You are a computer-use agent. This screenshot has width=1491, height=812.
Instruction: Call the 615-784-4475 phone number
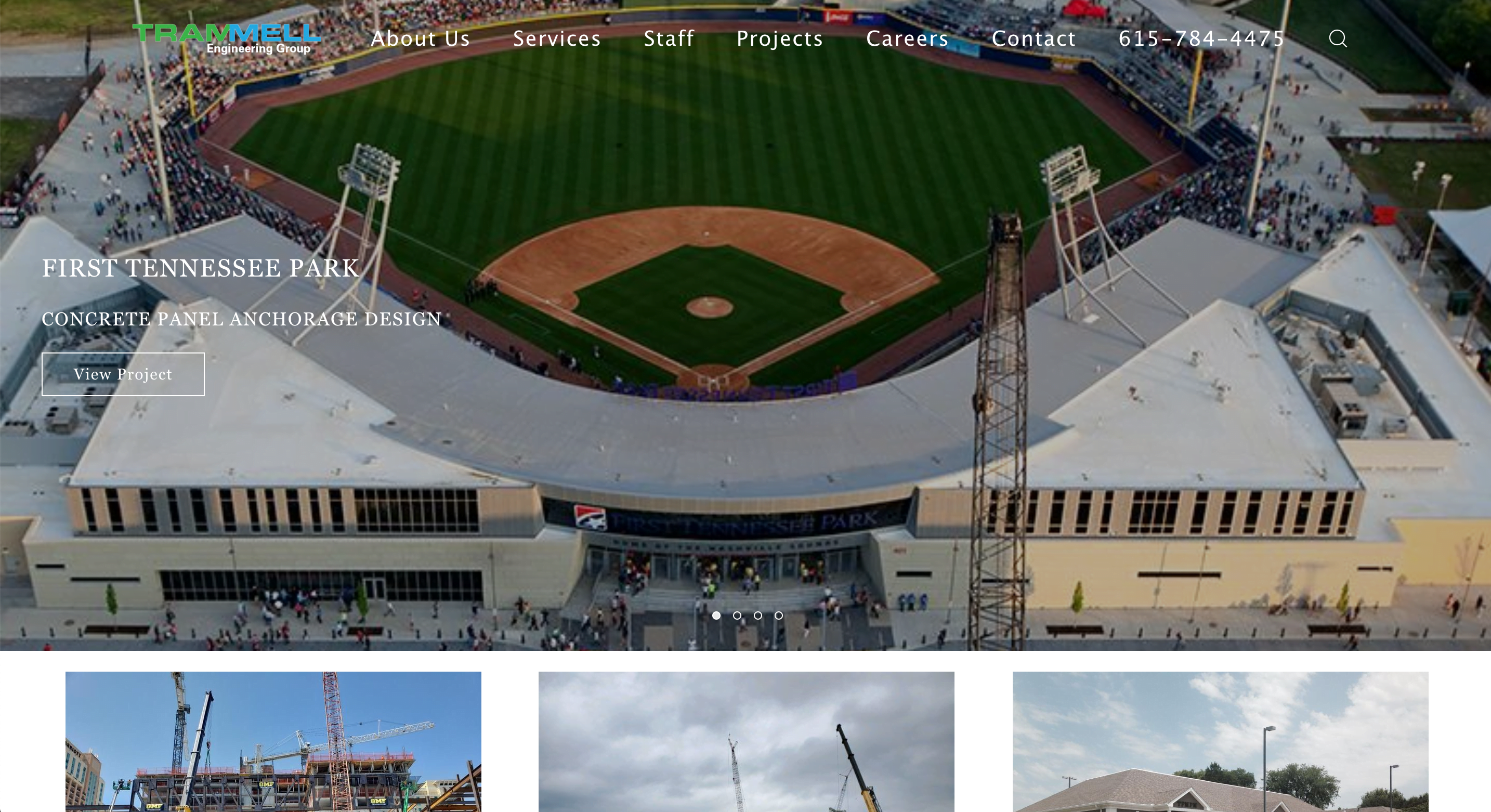[x=1201, y=39]
